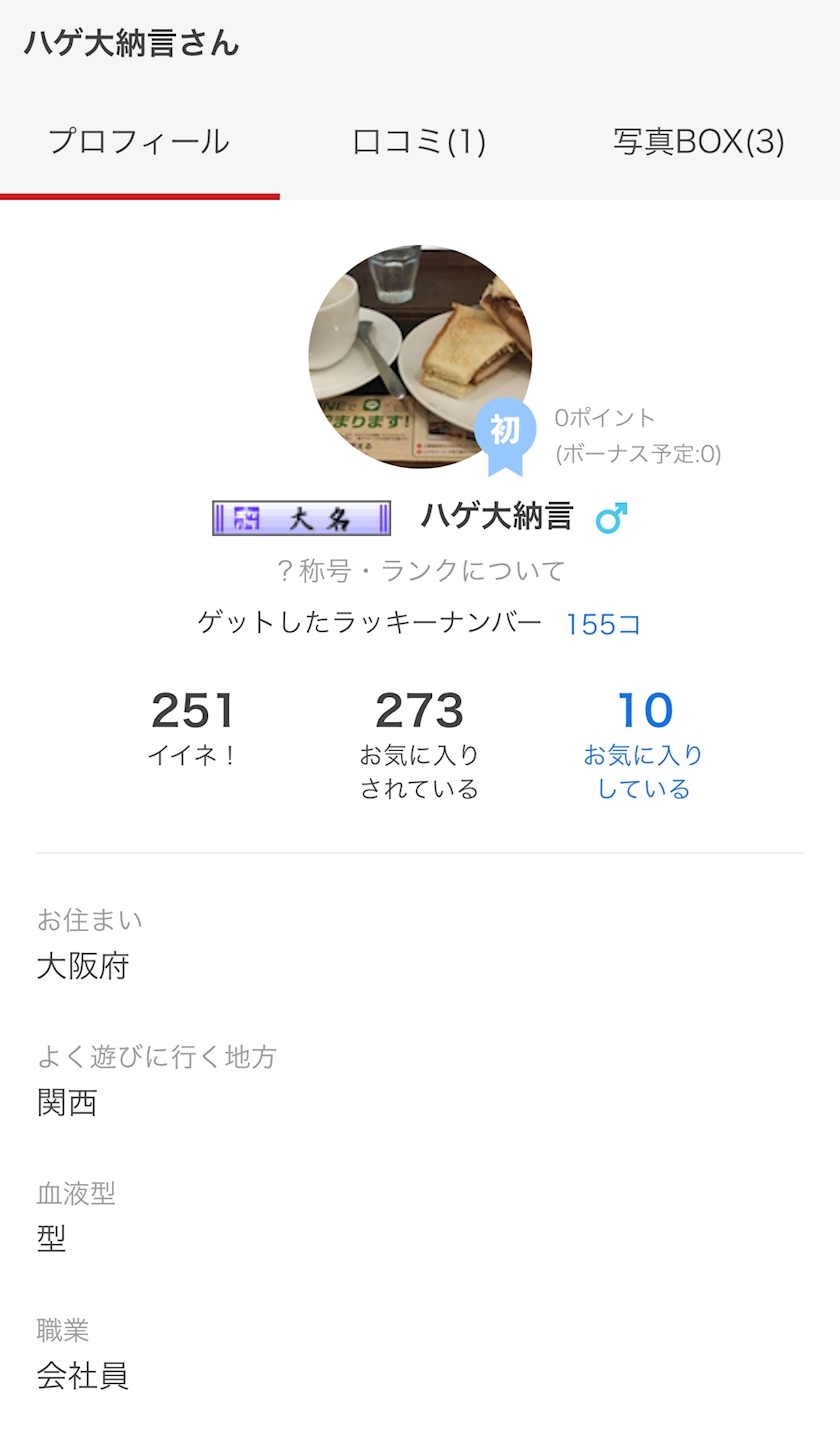Open the 口コミ(1) tab

point(419,142)
